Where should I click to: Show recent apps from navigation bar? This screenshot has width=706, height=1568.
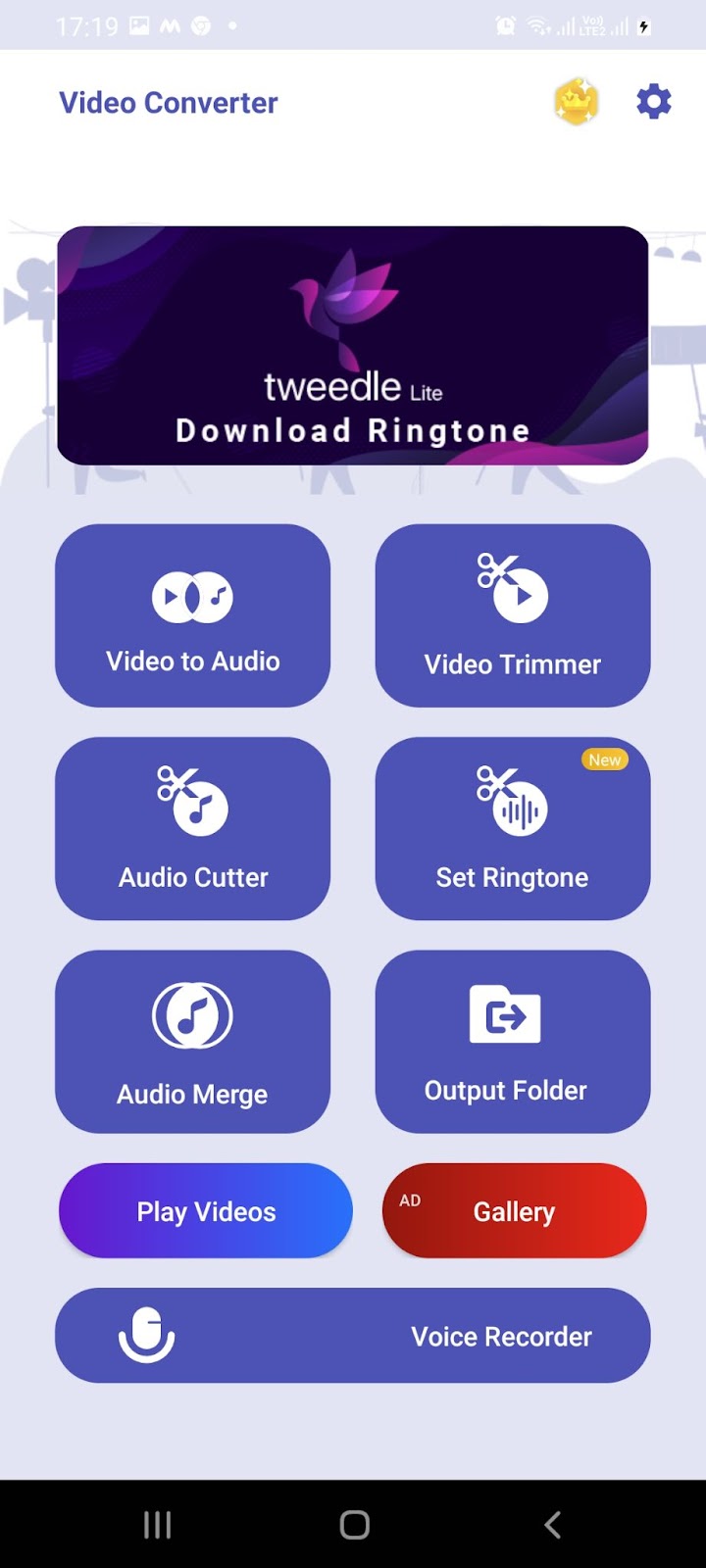(157, 1524)
